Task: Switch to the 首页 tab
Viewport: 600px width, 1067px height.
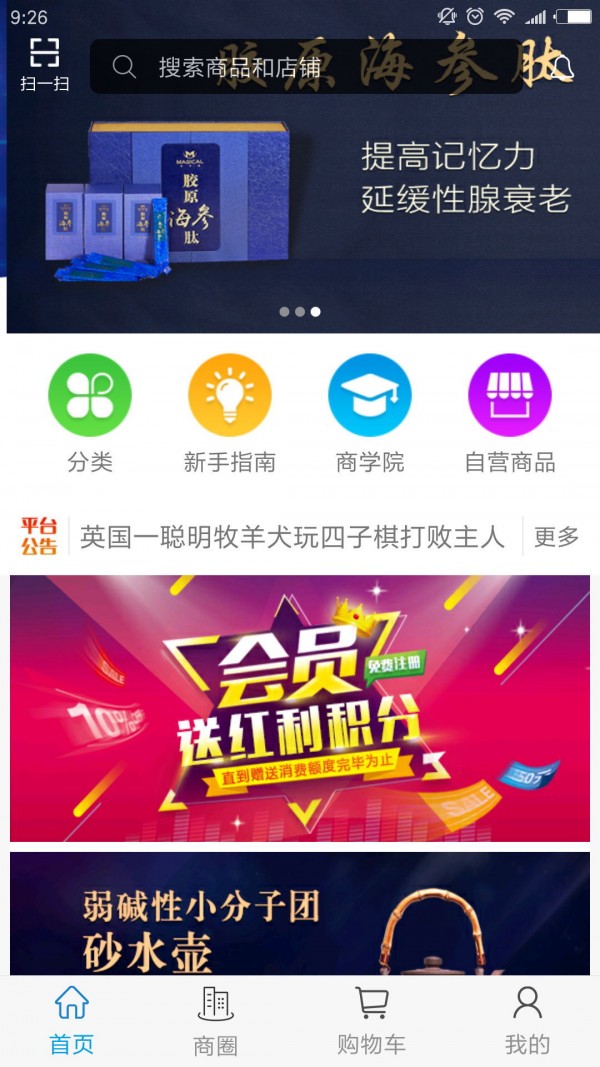Action: (72, 1018)
